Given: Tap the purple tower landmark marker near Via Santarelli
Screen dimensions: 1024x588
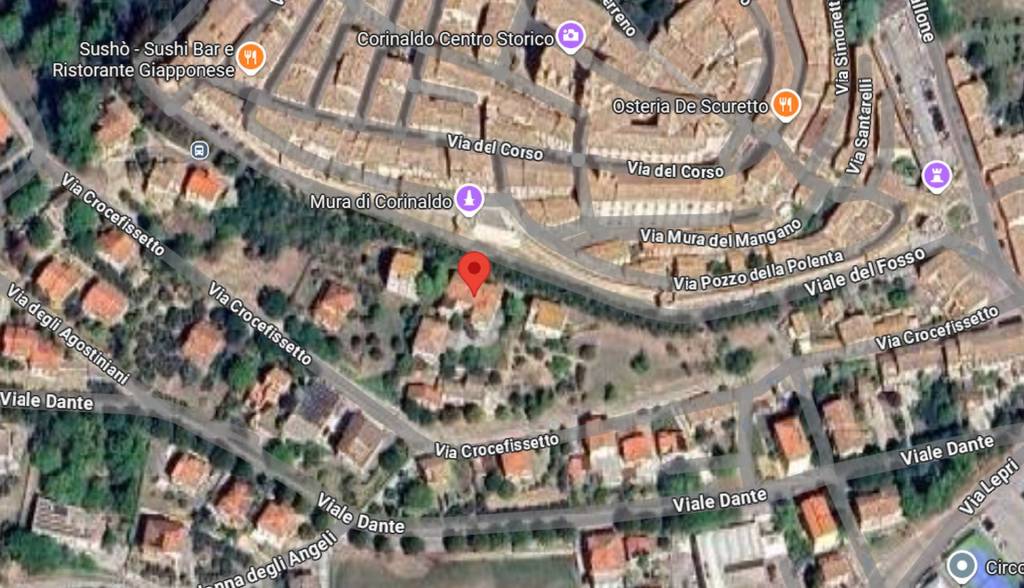Looking at the screenshot, I should 937,175.
